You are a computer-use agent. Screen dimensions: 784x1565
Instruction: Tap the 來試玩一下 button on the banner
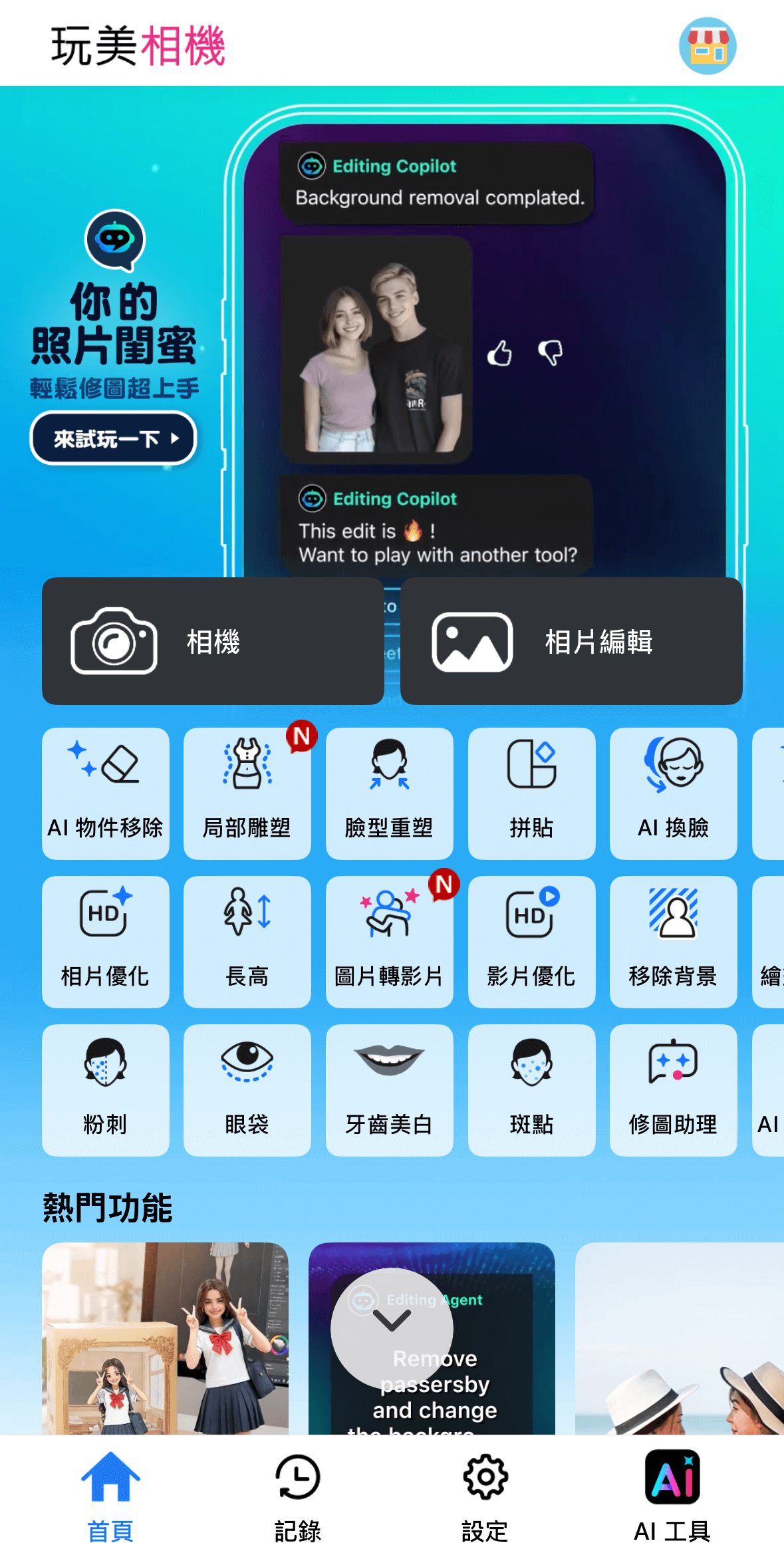(x=114, y=438)
